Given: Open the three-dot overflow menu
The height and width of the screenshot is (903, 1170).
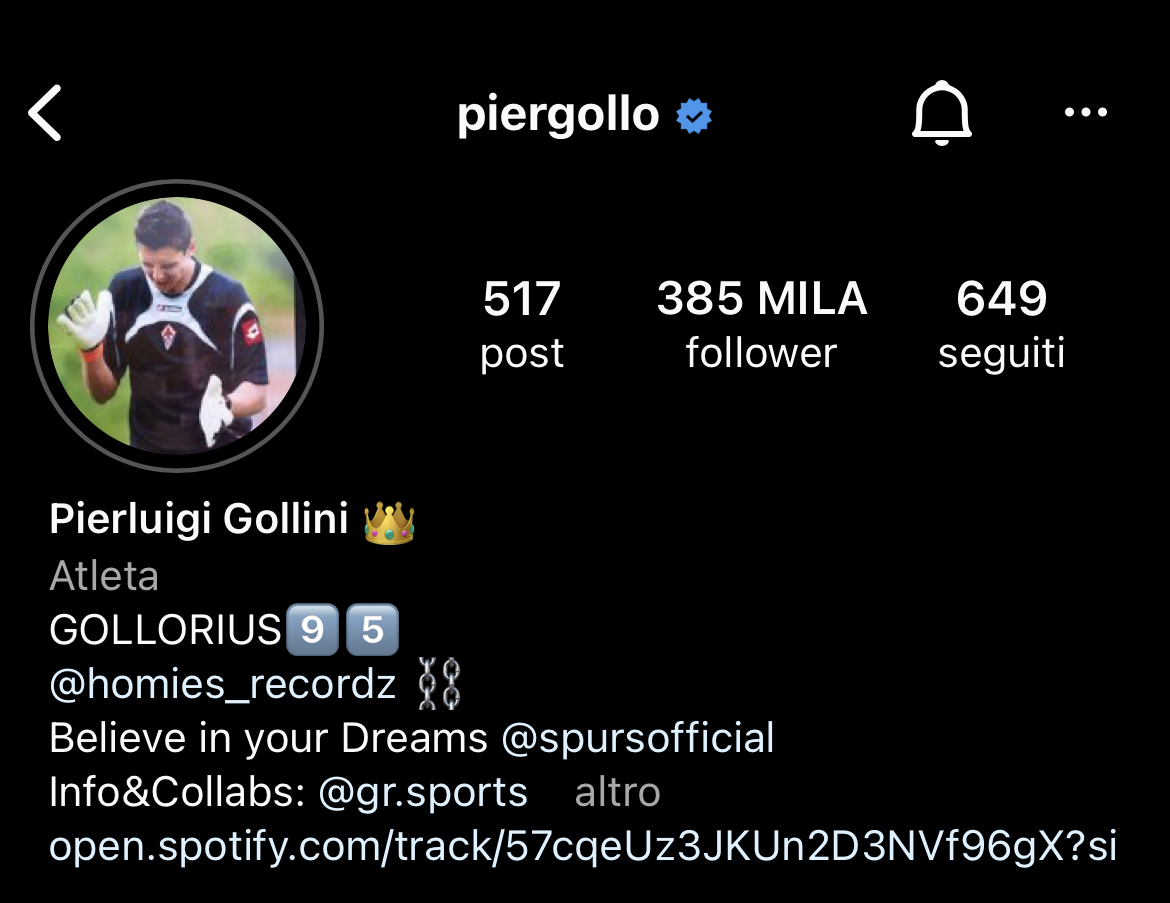Looking at the screenshot, I should pyautogui.click(x=1085, y=113).
